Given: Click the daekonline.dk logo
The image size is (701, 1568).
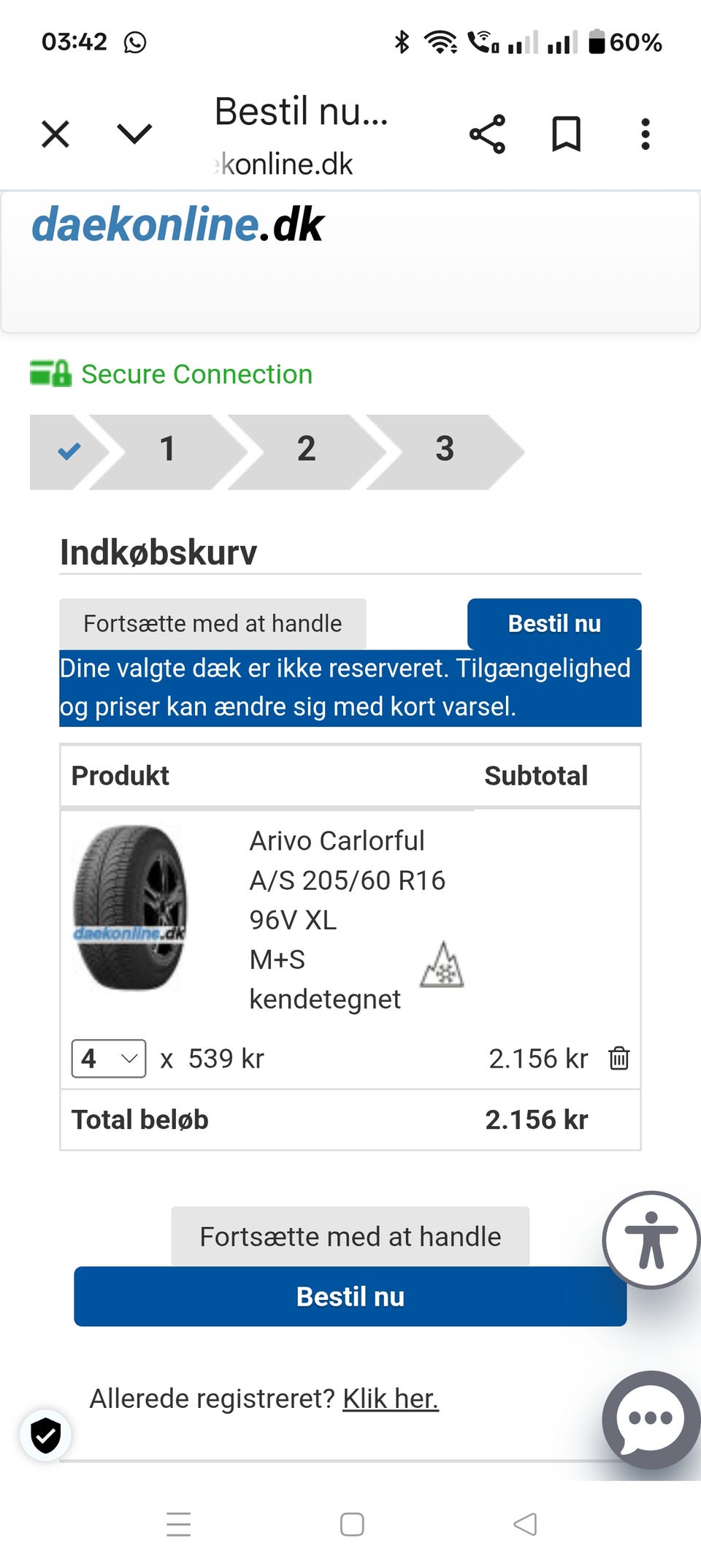Looking at the screenshot, I should pos(177,225).
